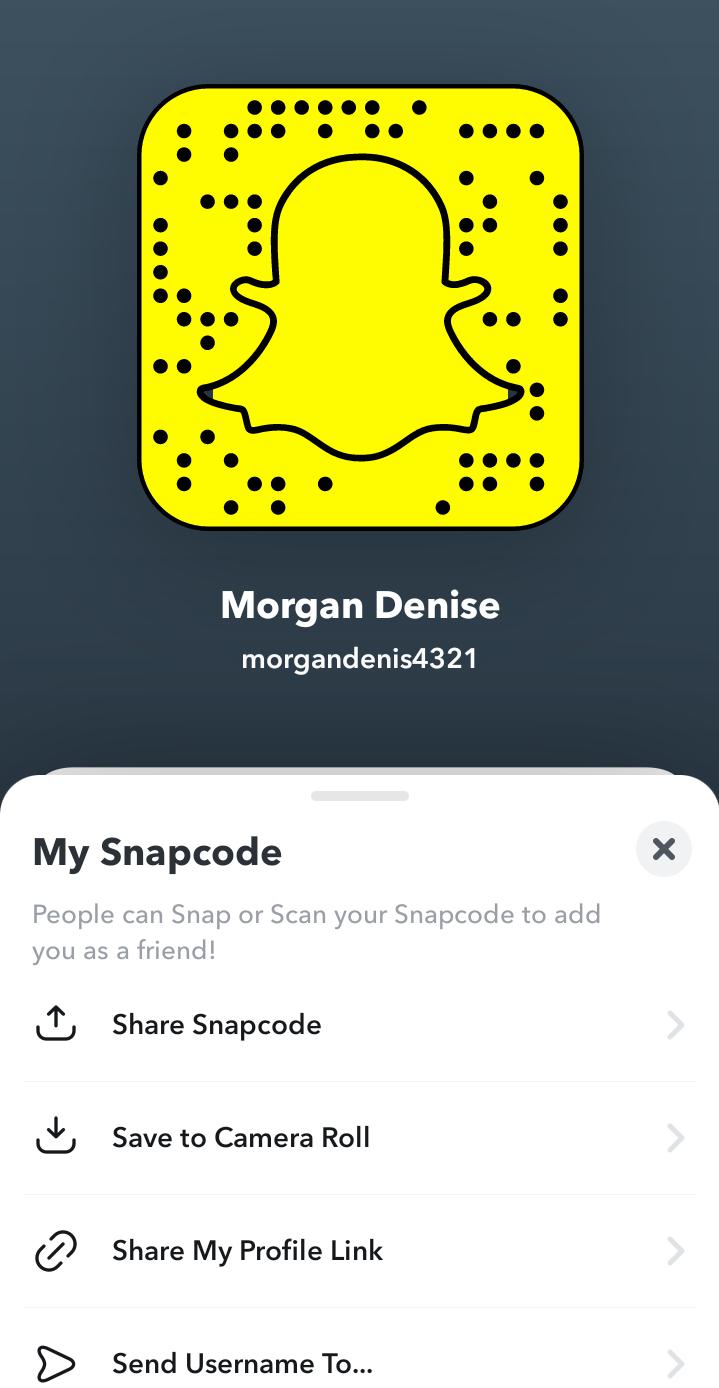This screenshot has height=1388, width=719.
Task: Select Save to Camera Roll
Action: pos(241,1138)
